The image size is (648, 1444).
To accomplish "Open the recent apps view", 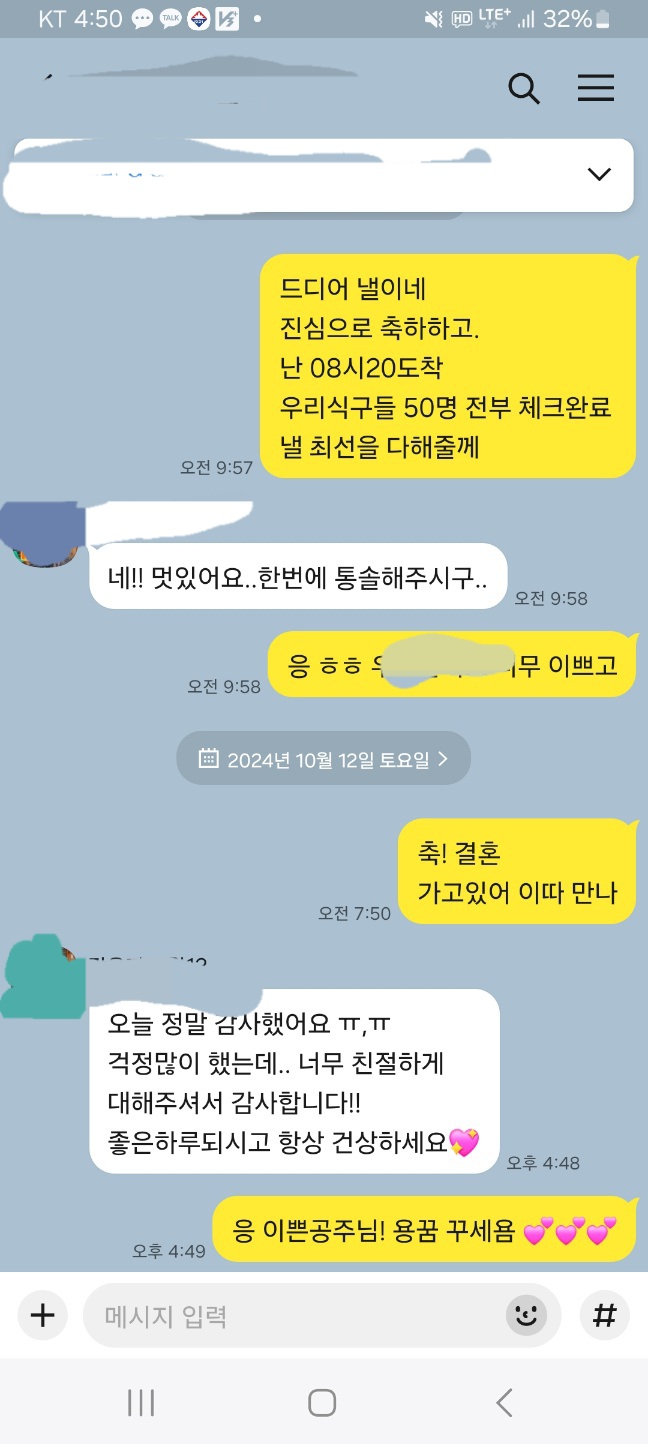I will pos(141,1403).
